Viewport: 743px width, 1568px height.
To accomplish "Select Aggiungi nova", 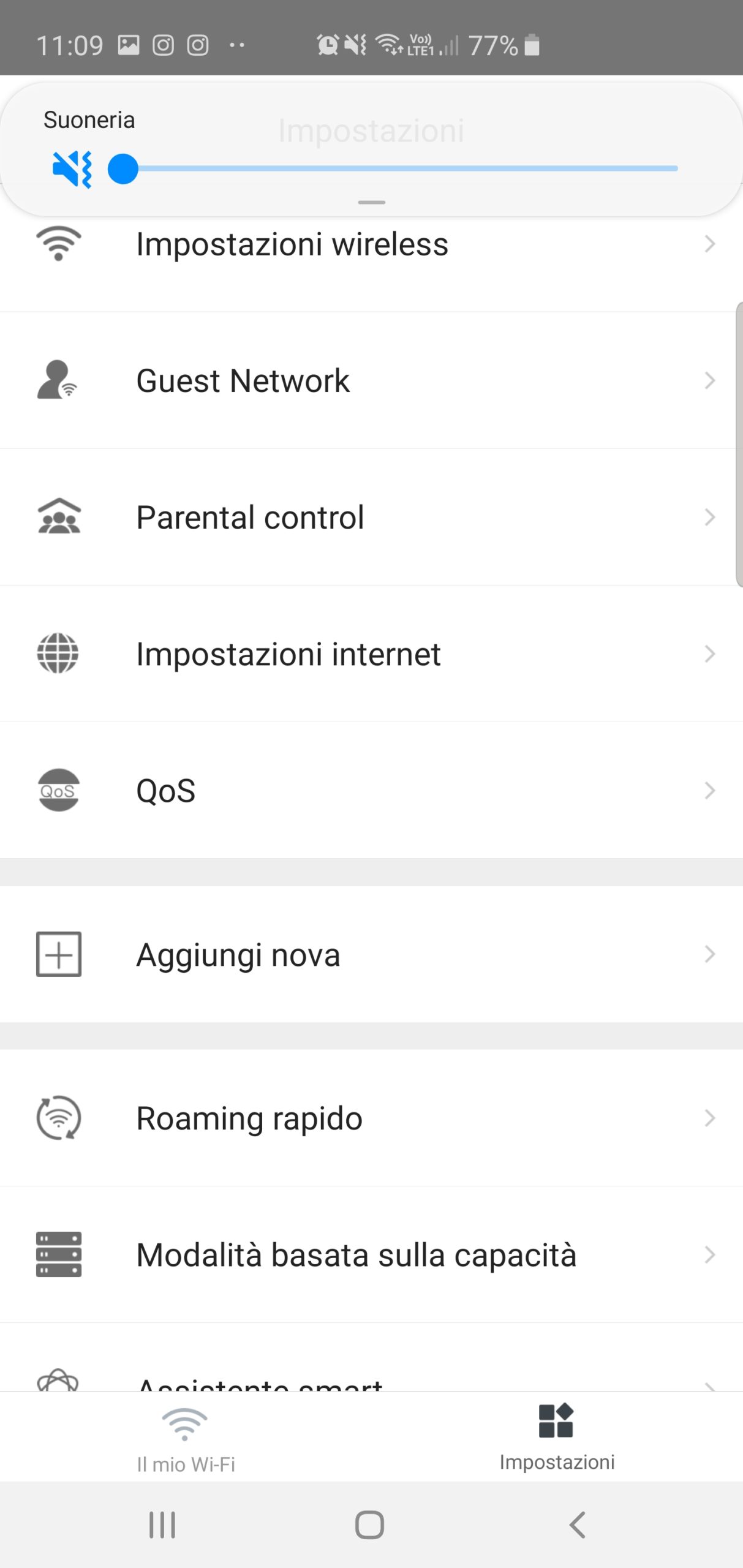I will (x=371, y=954).
